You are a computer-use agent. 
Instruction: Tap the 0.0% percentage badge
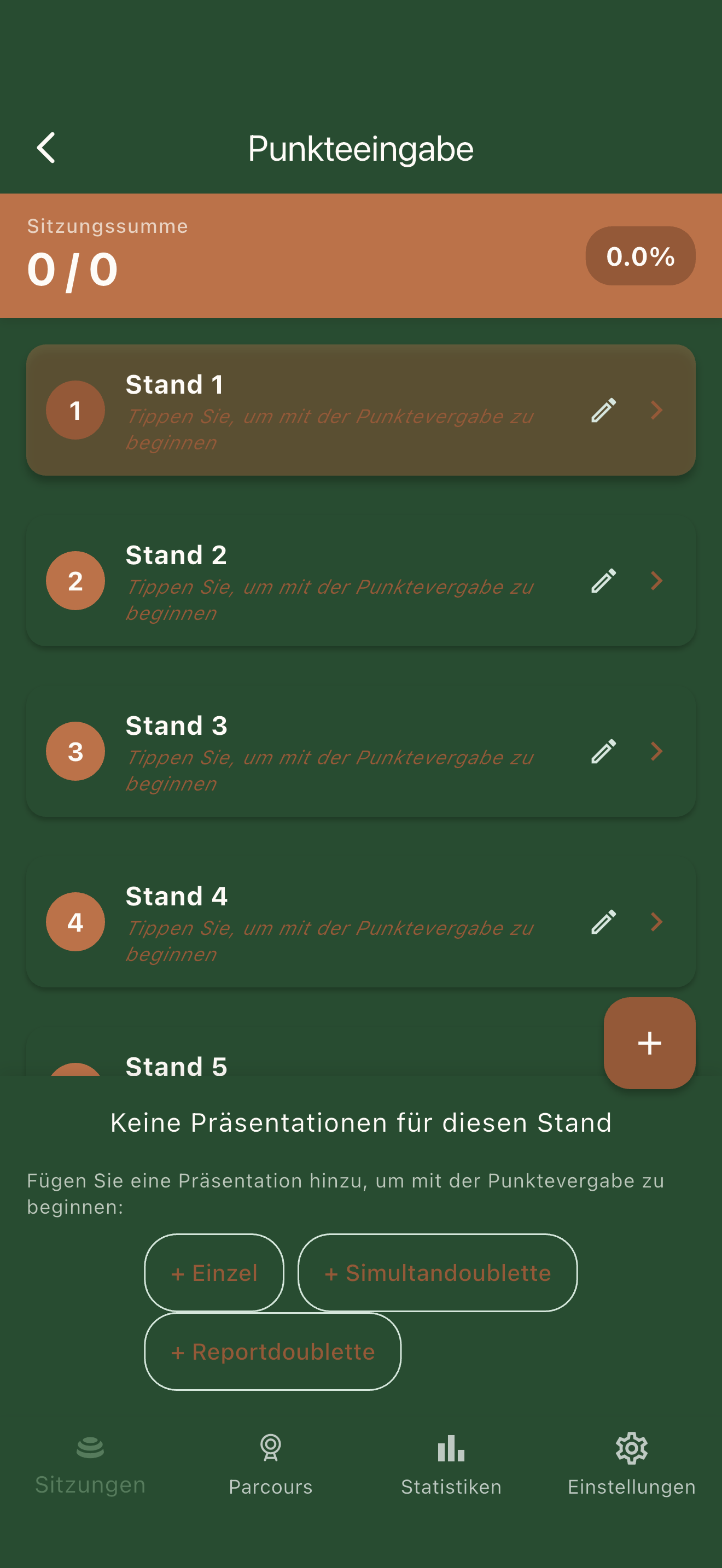(x=640, y=256)
